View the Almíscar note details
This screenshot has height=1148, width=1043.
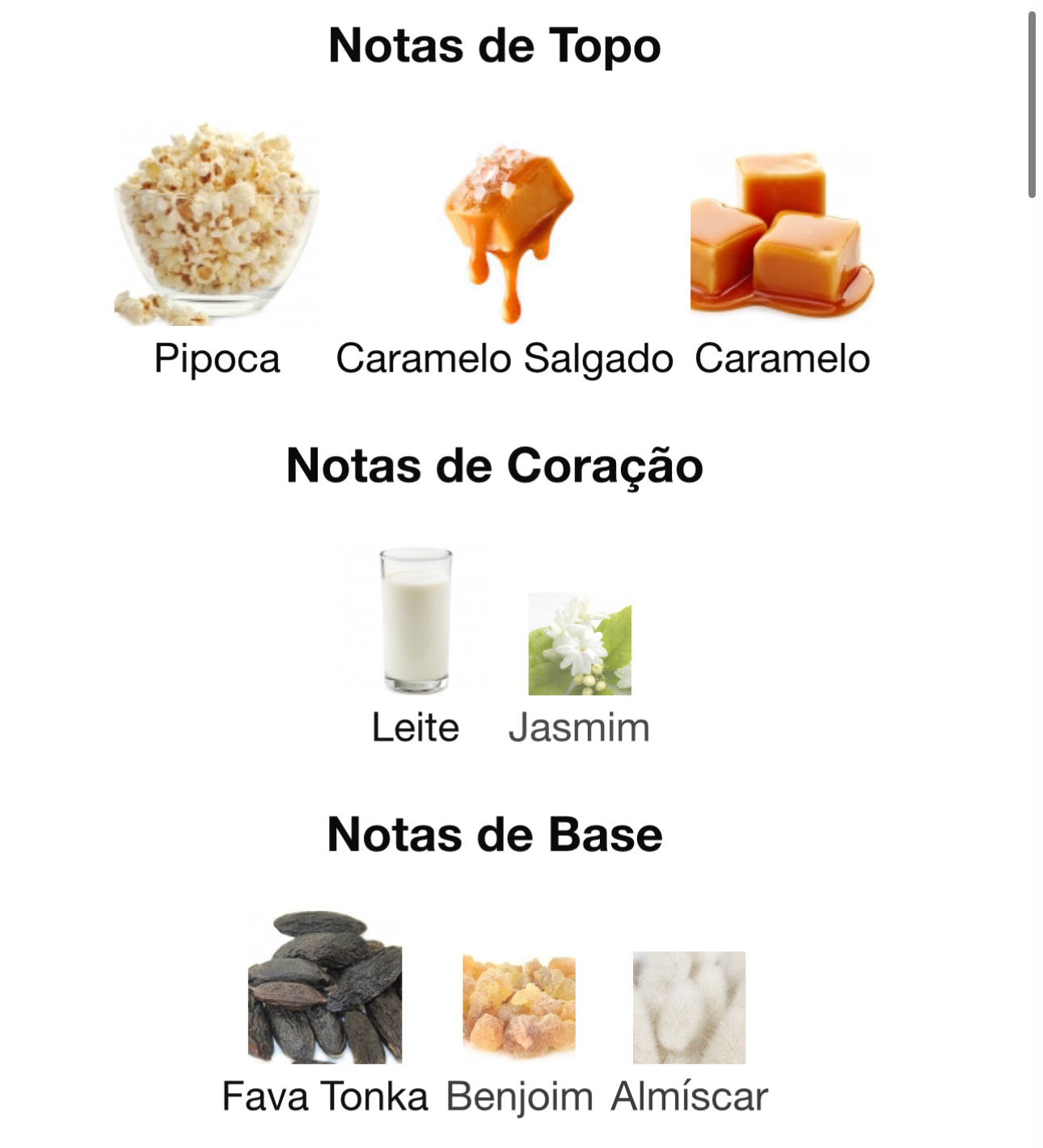689,1007
